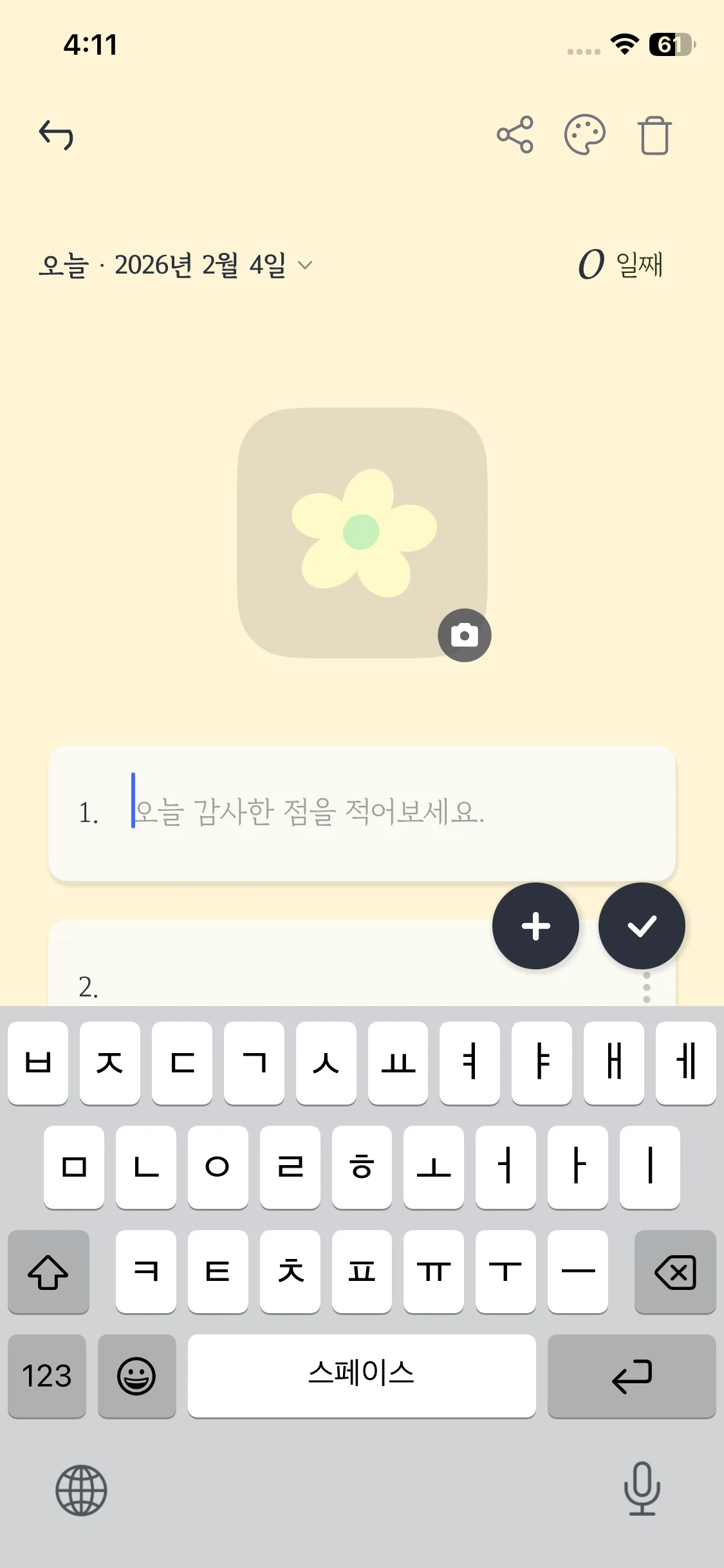Go back with the return arrow
The image size is (724, 1568).
pyautogui.click(x=57, y=135)
